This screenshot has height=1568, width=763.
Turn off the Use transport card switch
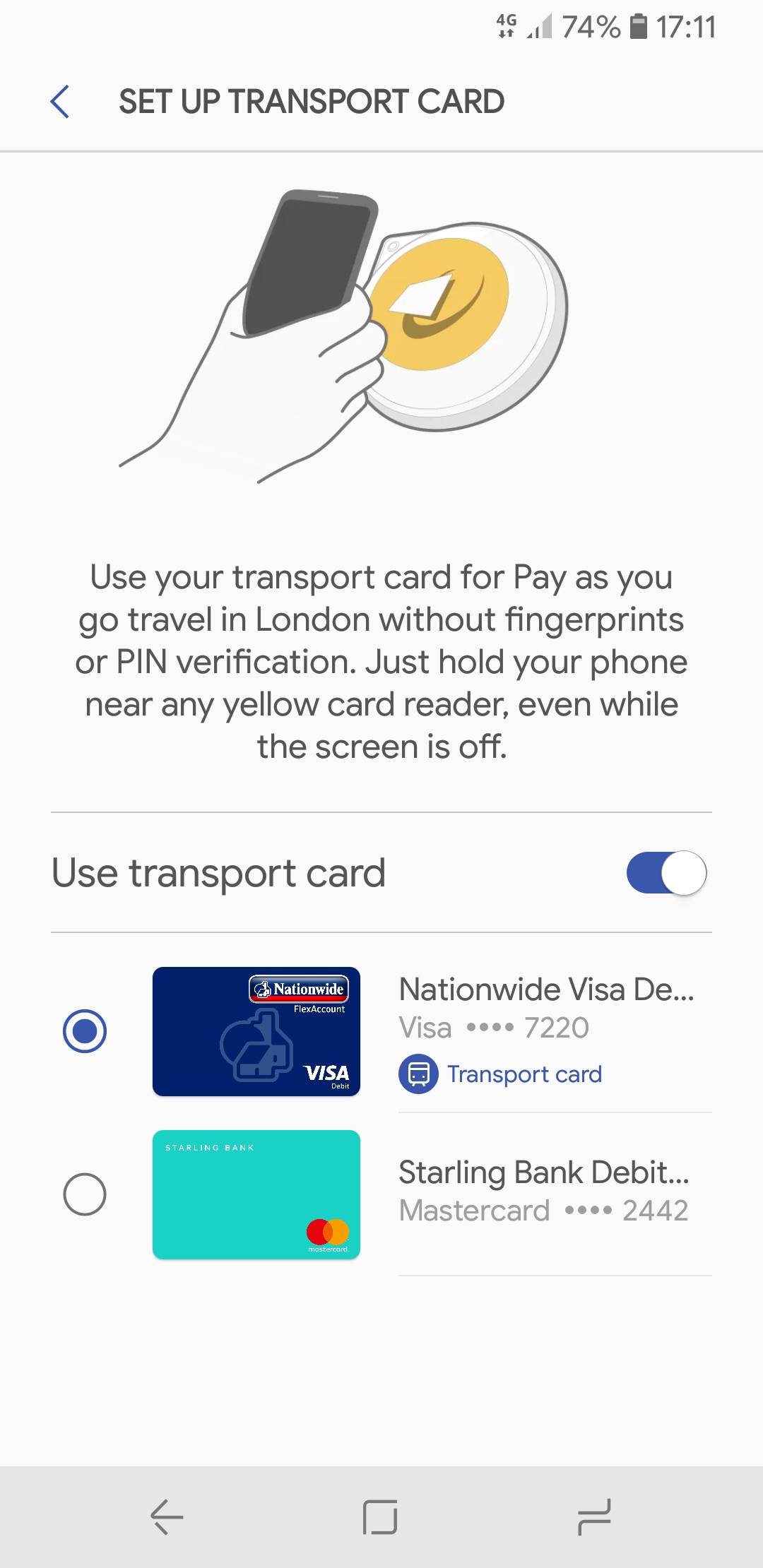[x=666, y=873]
